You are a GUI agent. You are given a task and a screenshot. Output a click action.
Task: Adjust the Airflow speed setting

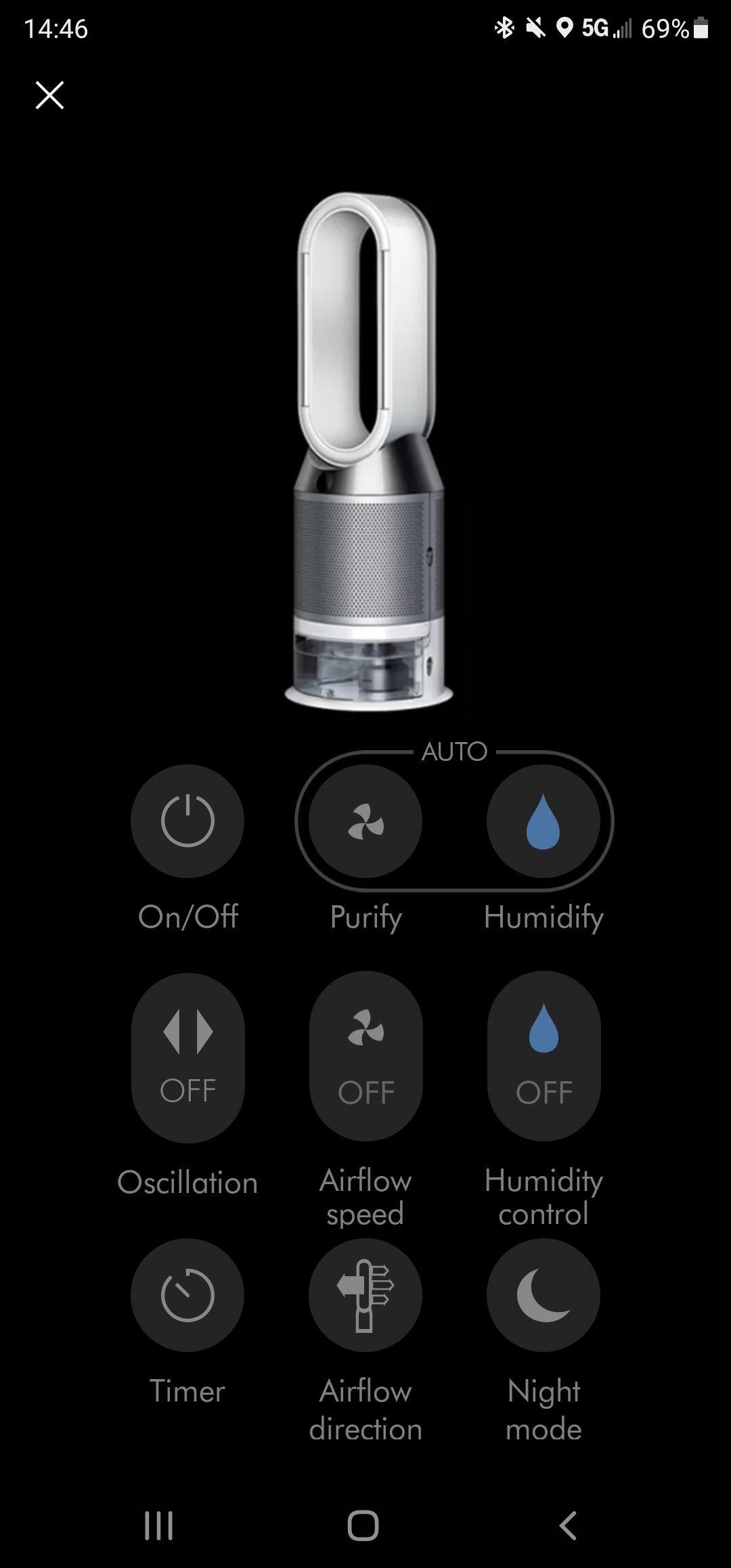(x=365, y=1057)
